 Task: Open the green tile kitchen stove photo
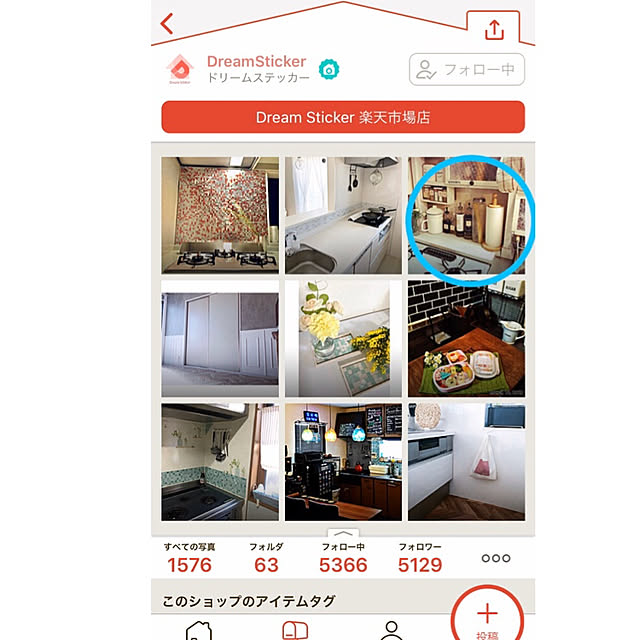(x=220, y=462)
